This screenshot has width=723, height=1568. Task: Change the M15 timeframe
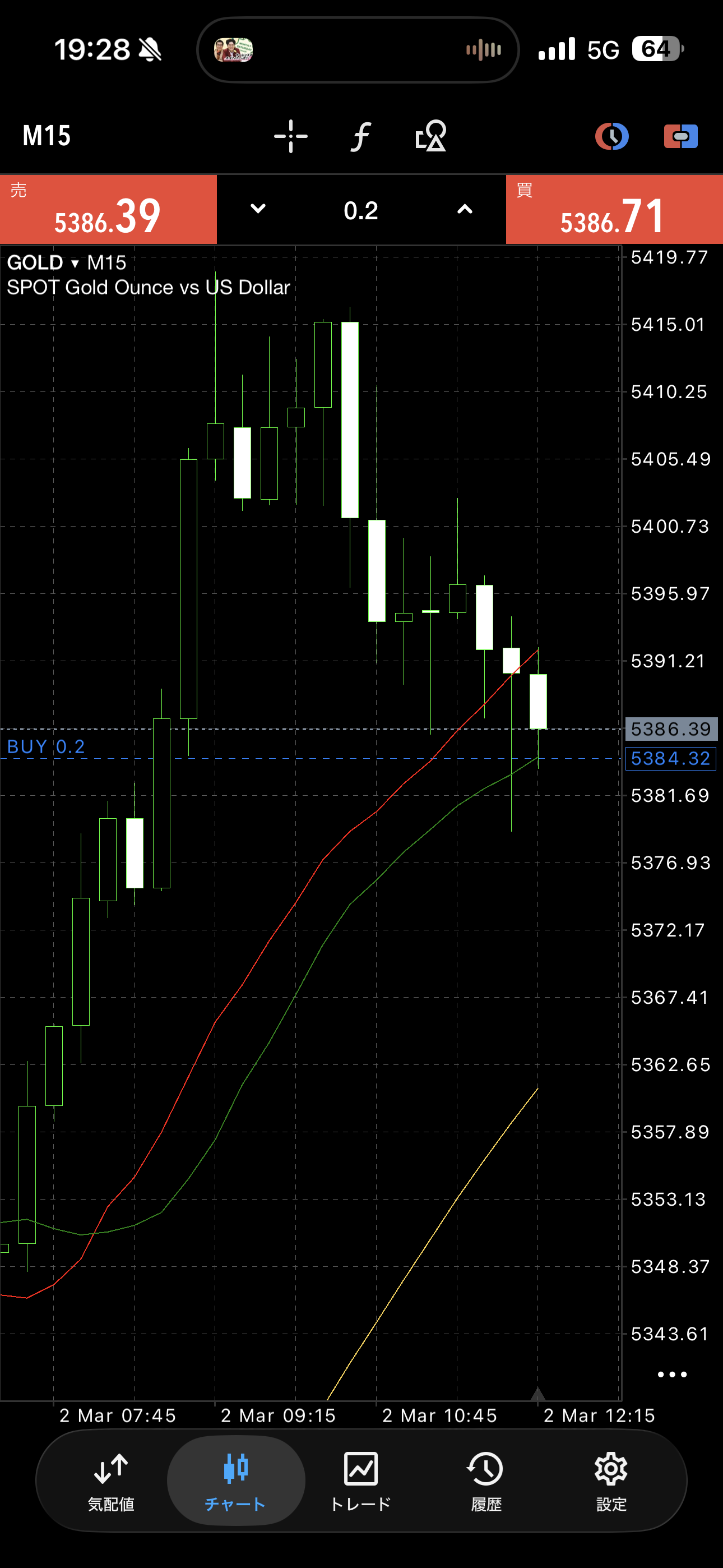[47, 136]
